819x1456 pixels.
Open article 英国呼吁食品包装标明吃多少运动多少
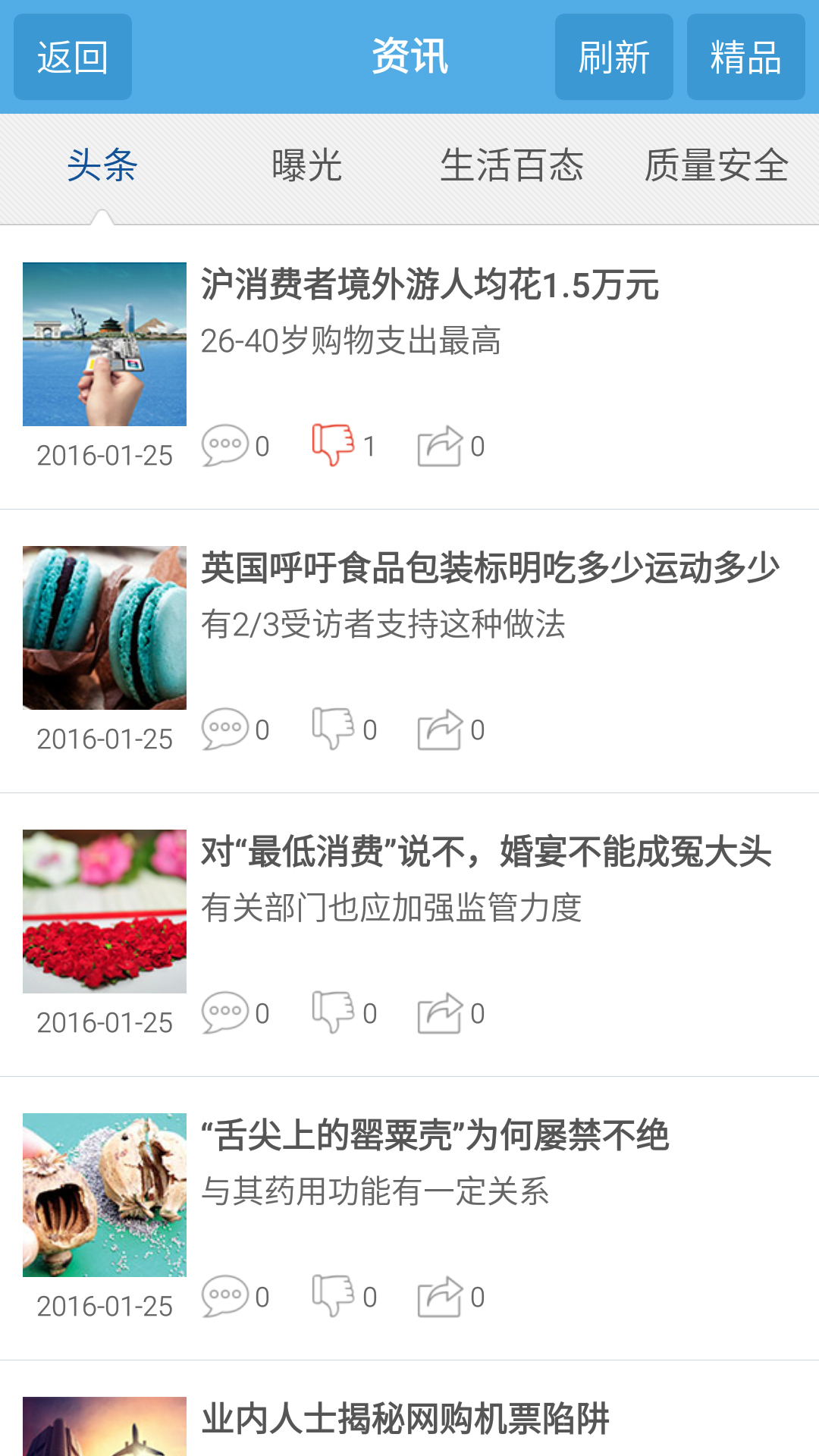coord(490,569)
